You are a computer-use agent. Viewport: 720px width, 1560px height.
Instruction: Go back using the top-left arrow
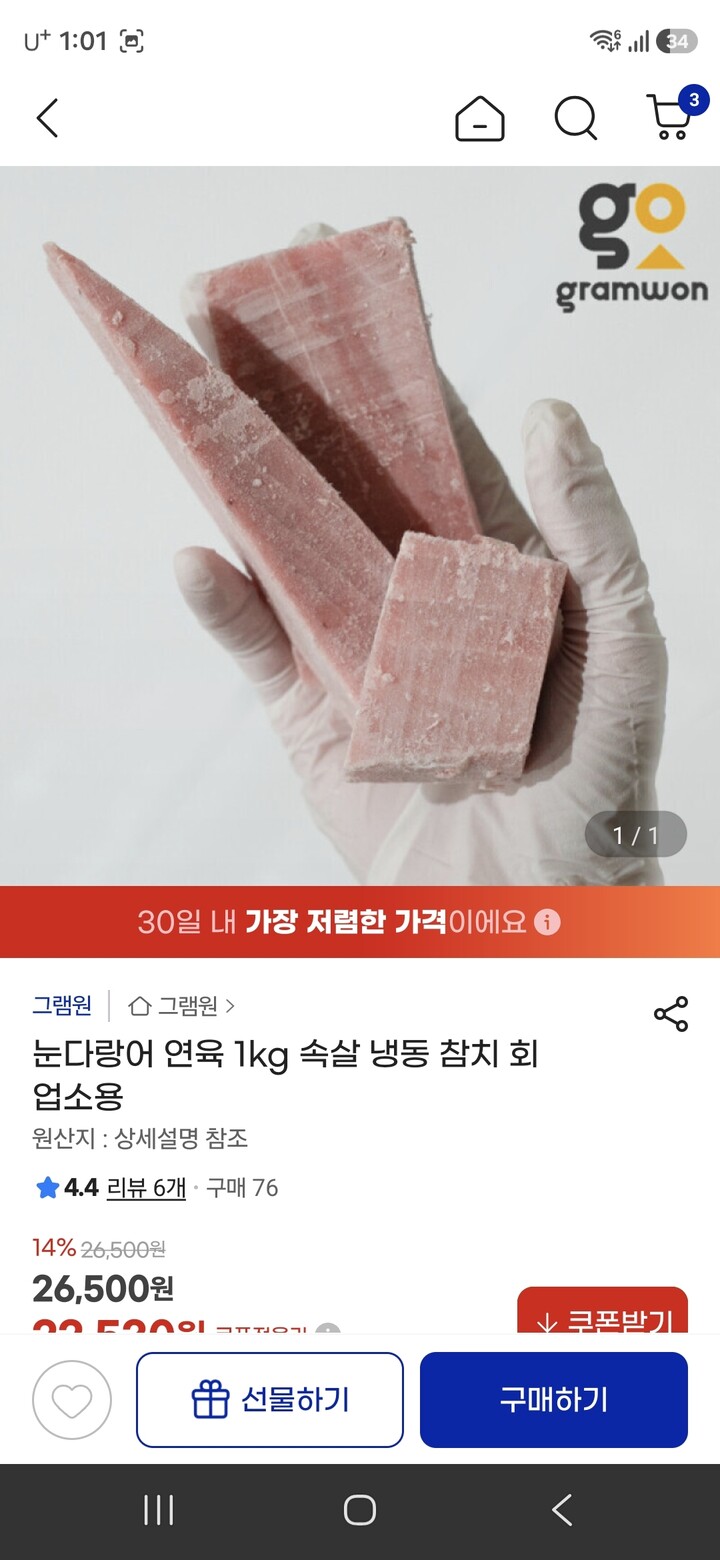click(x=47, y=118)
